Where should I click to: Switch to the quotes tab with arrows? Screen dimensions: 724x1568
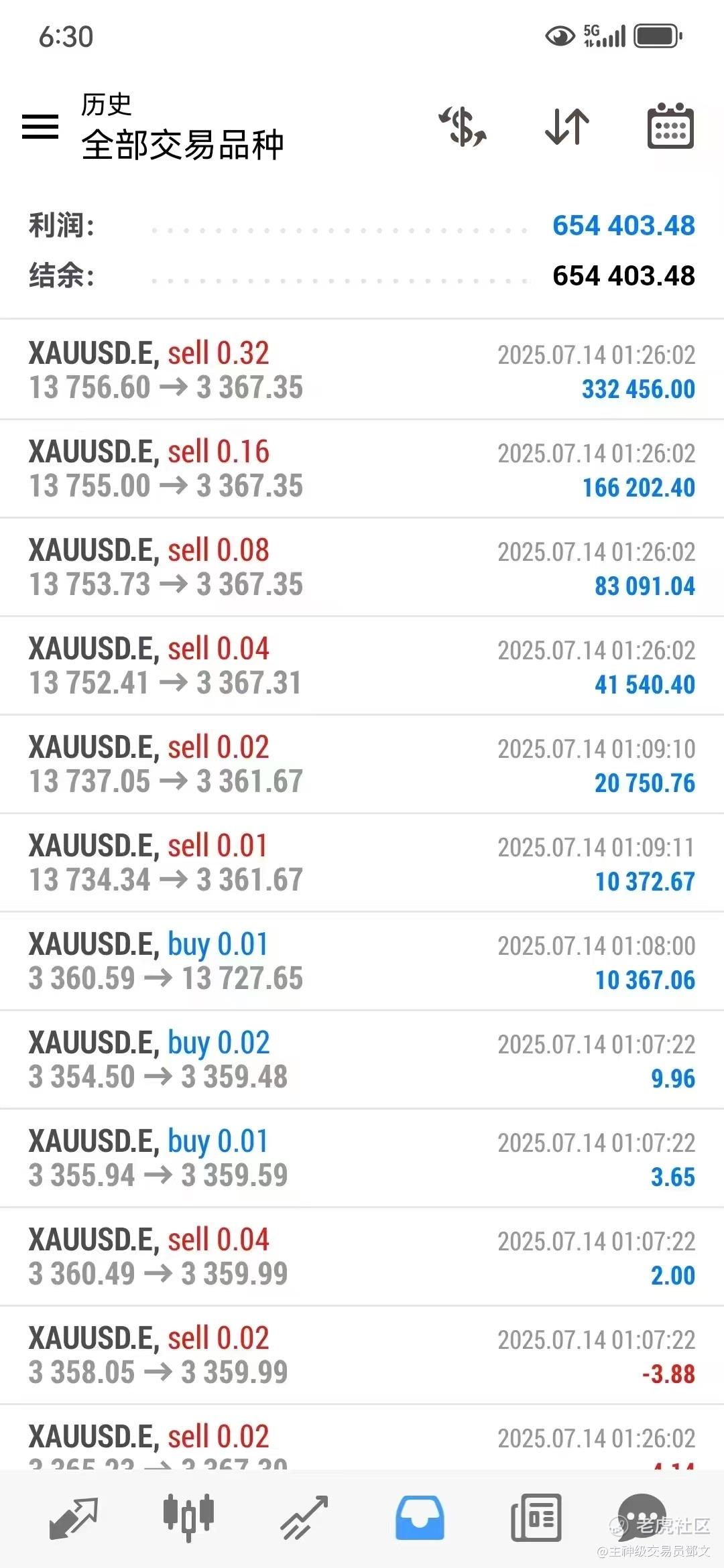(74, 1518)
